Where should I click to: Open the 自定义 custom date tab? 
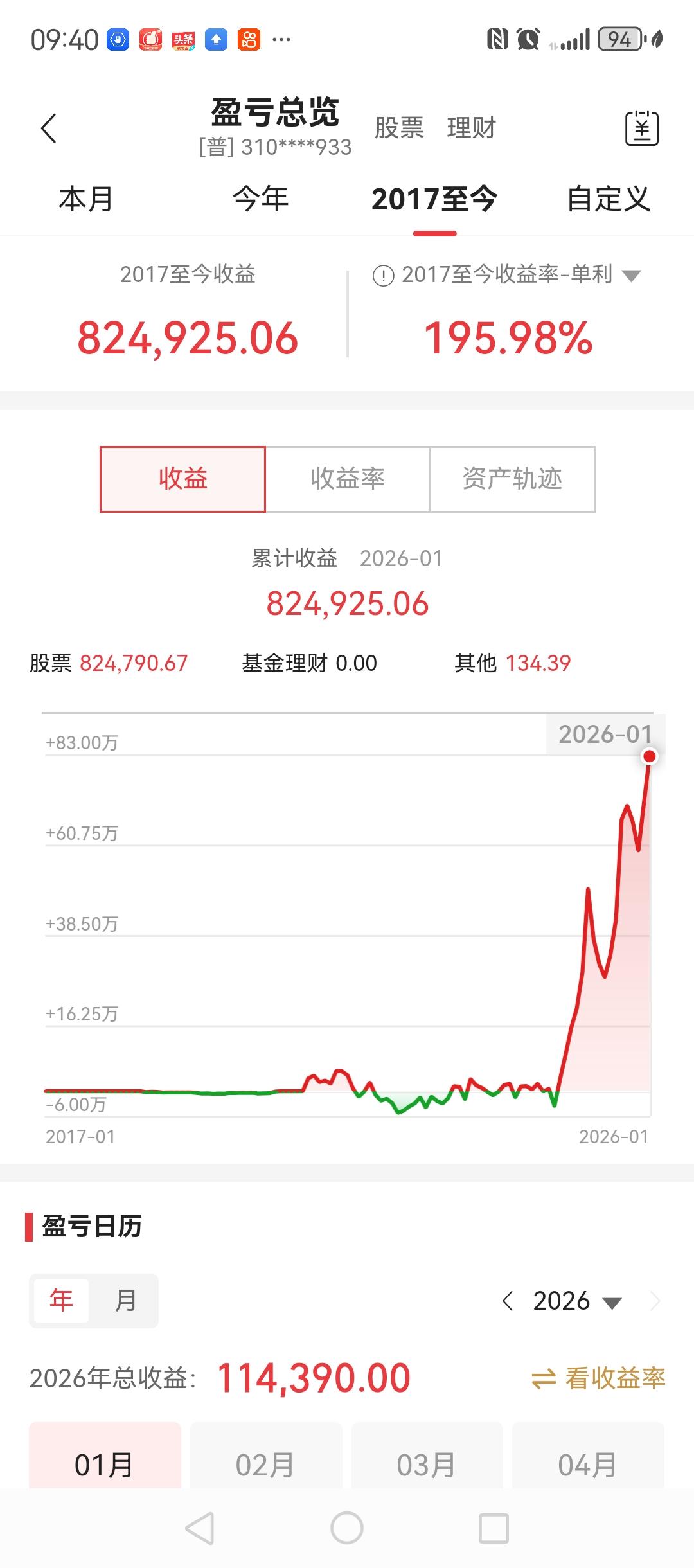[608, 200]
